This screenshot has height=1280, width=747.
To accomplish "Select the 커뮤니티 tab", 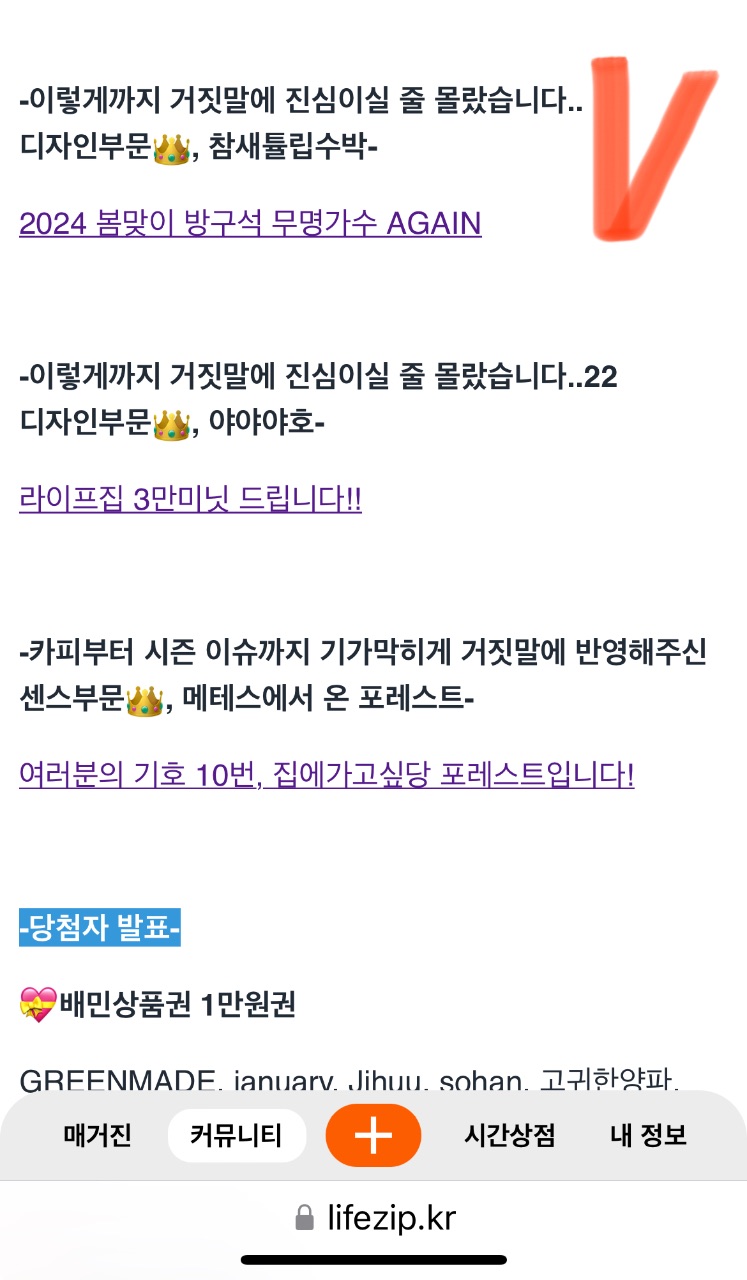I will [236, 1136].
